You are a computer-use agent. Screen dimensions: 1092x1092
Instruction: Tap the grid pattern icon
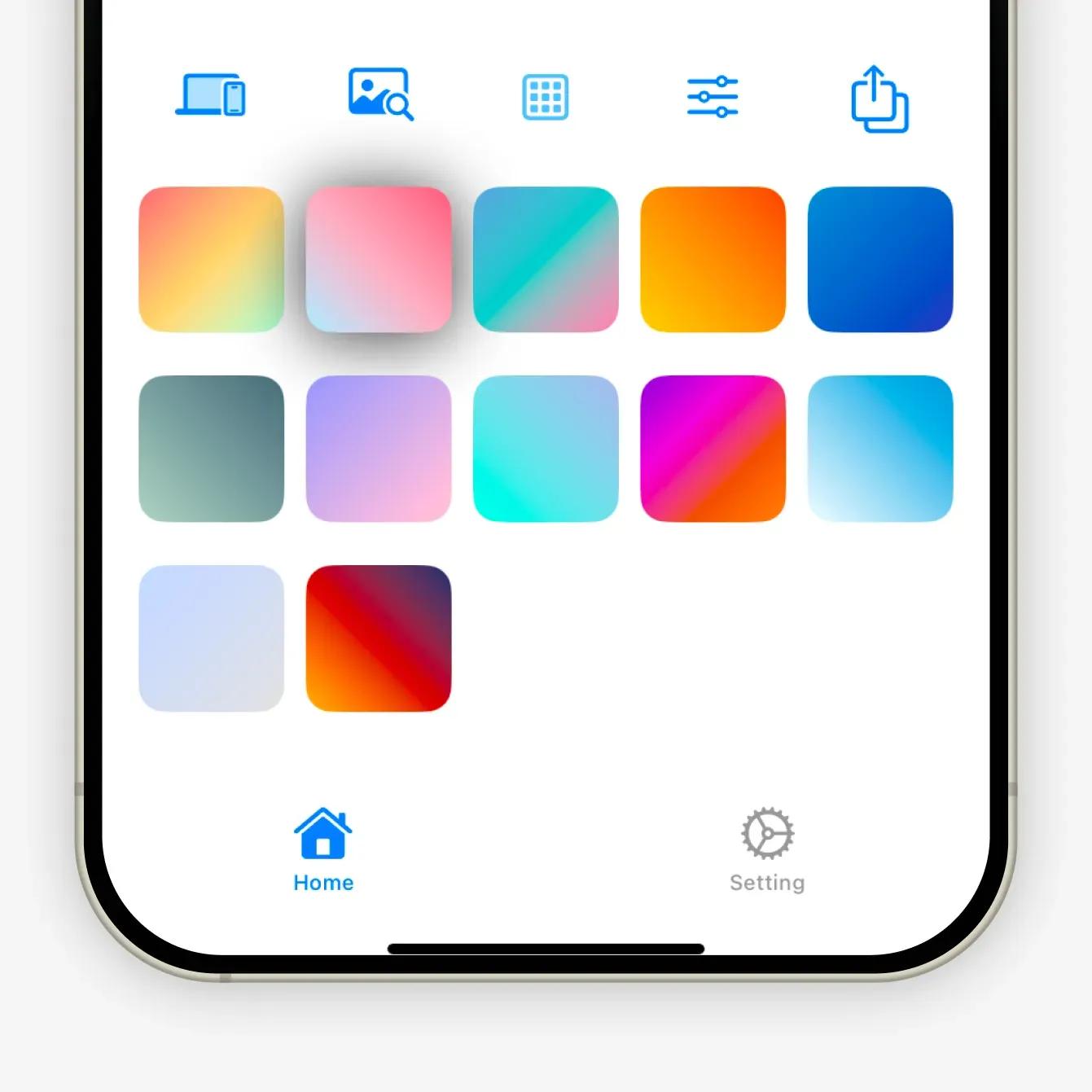pyautogui.click(x=545, y=98)
